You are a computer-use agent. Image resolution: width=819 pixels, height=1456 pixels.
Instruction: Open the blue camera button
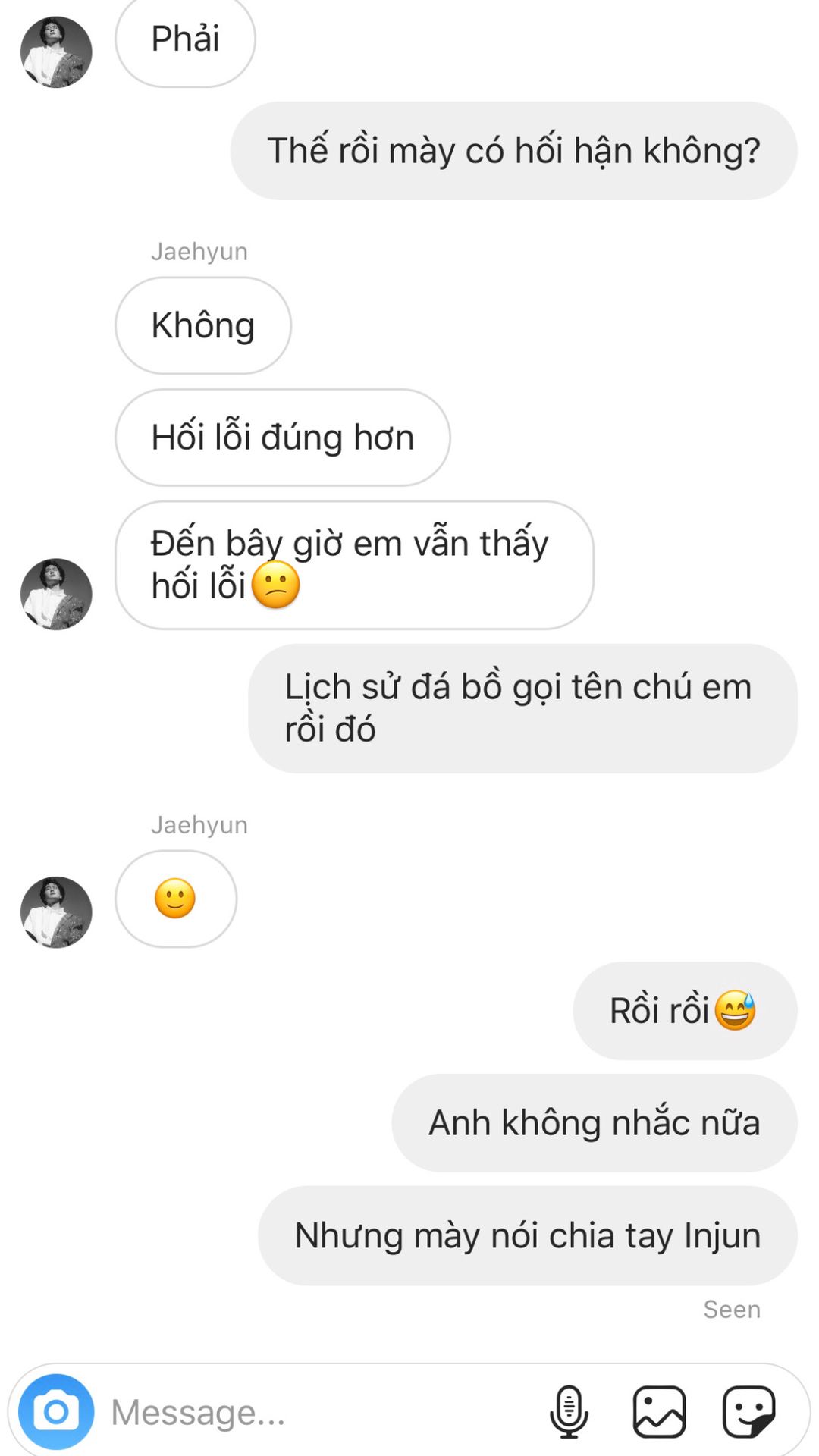pyautogui.click(x=56, y=1411)
